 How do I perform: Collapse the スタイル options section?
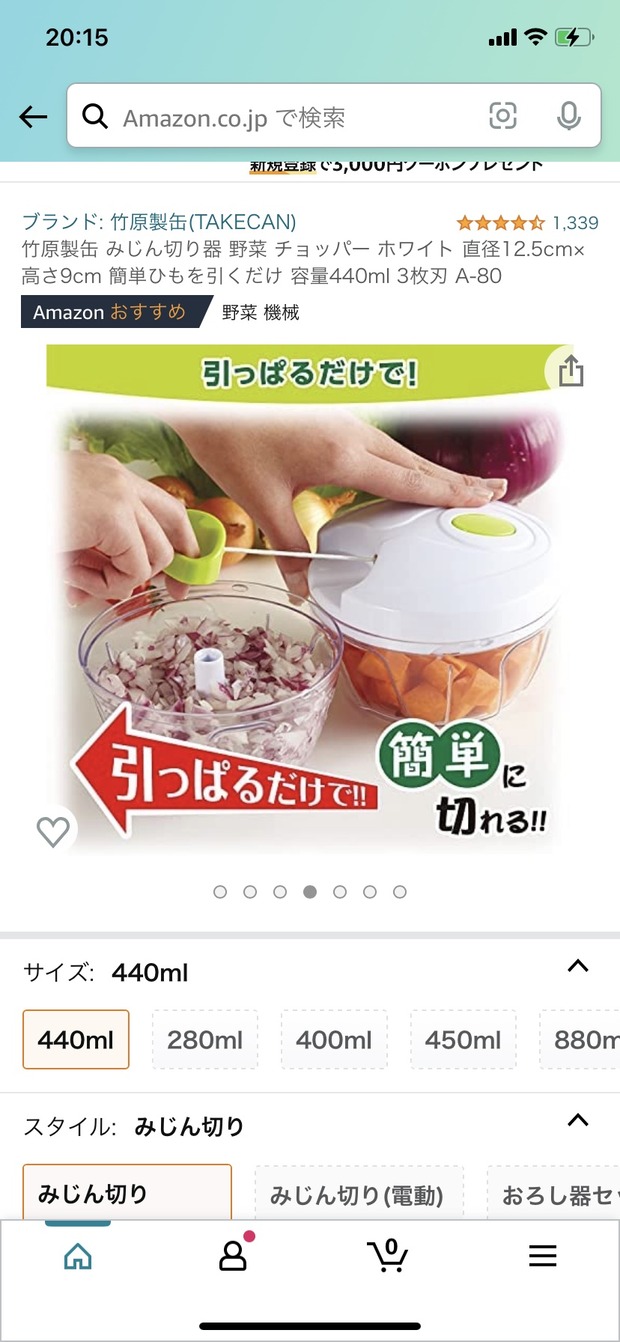577,1120
